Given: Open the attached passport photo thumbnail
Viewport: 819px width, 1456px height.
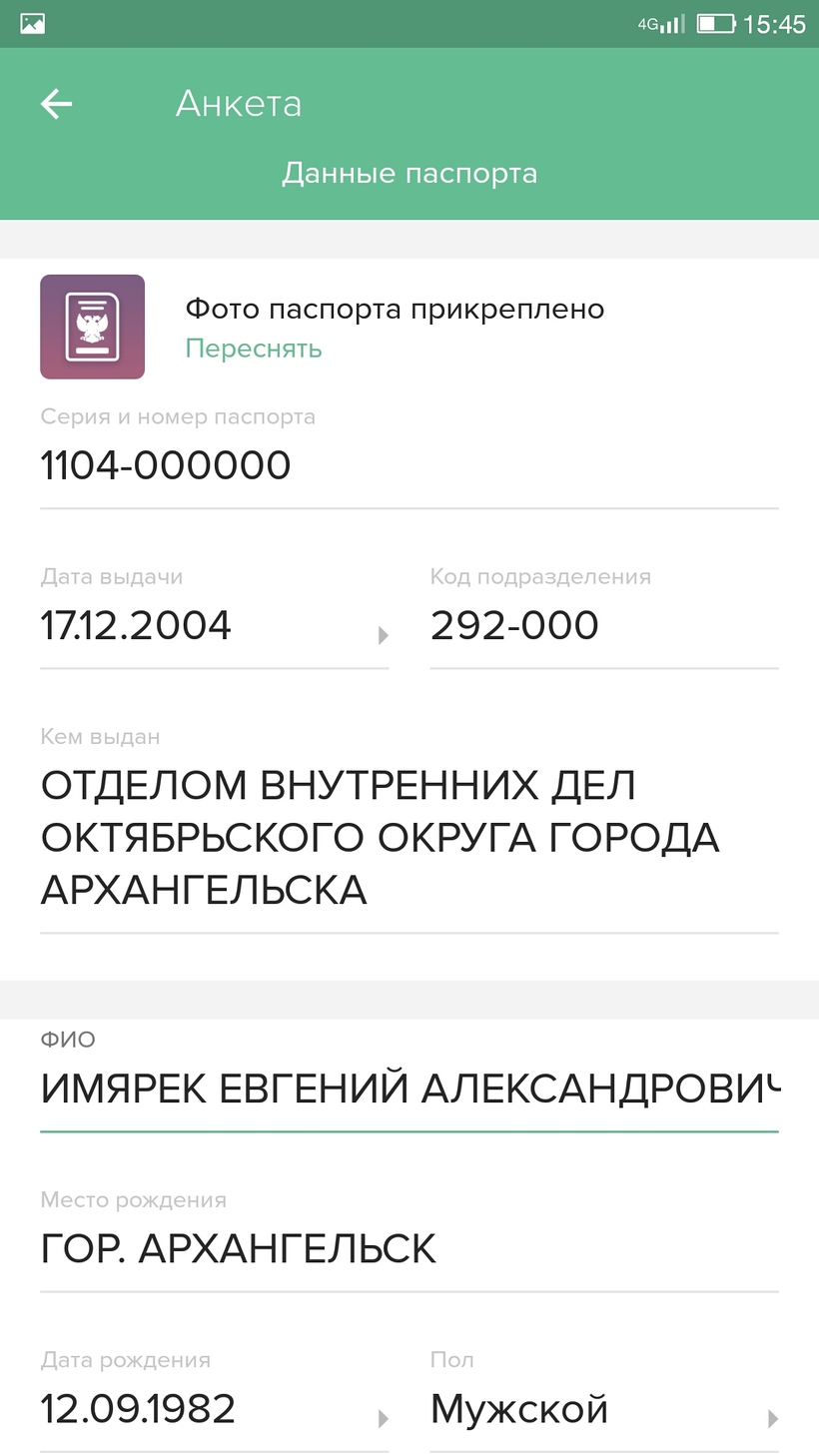Looking at the screenshot, I should [92, 327].
